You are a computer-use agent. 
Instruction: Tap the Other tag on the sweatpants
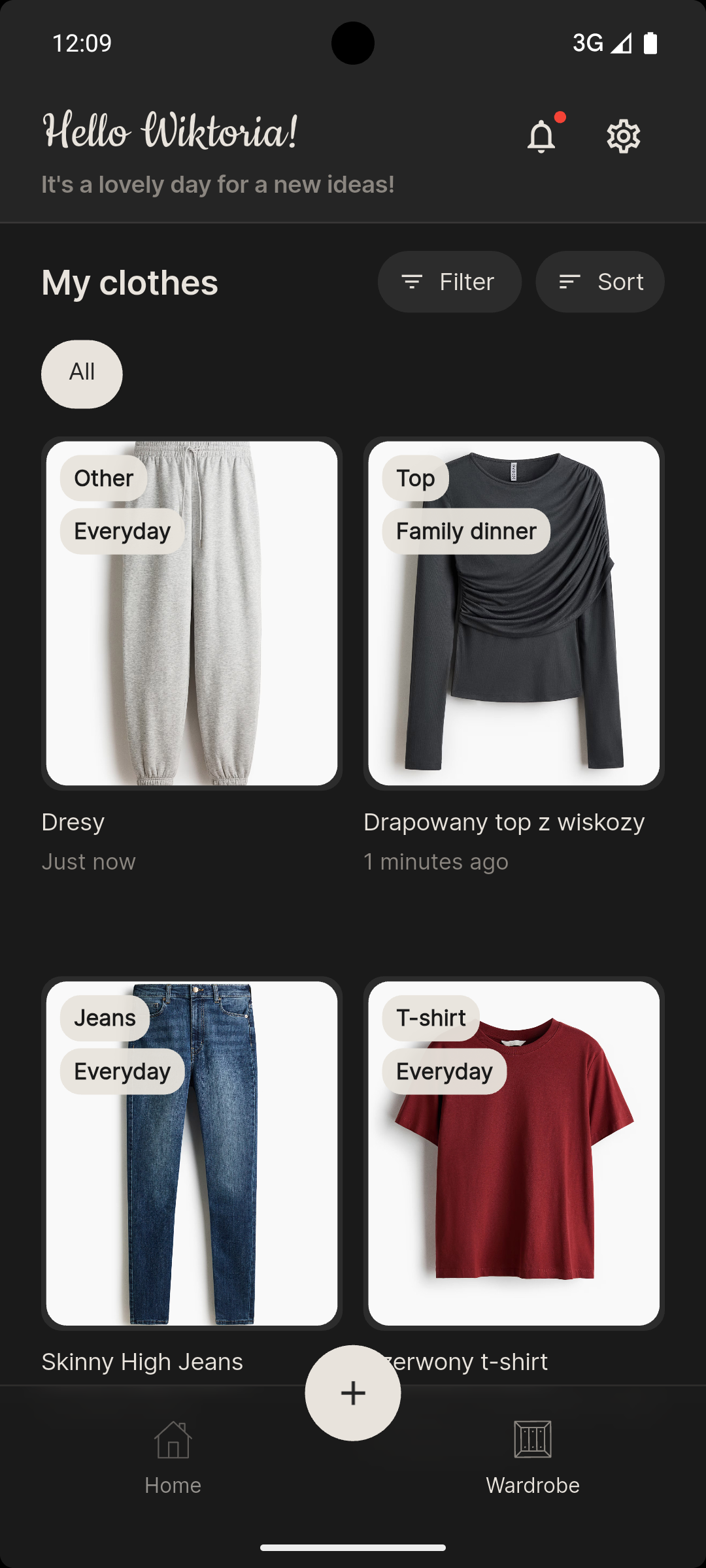[x=103, y=478]
